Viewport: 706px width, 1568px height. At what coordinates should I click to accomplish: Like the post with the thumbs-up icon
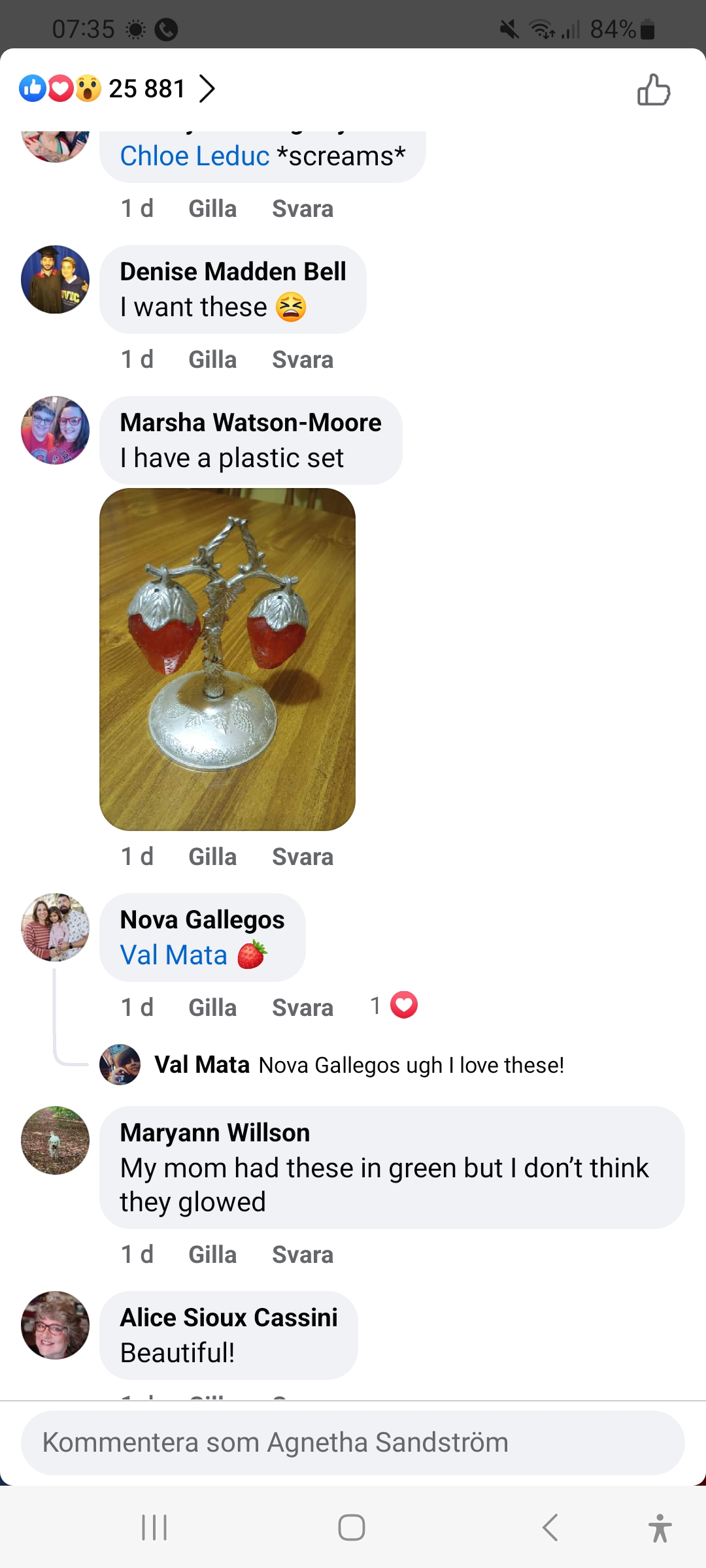point(653,90)
